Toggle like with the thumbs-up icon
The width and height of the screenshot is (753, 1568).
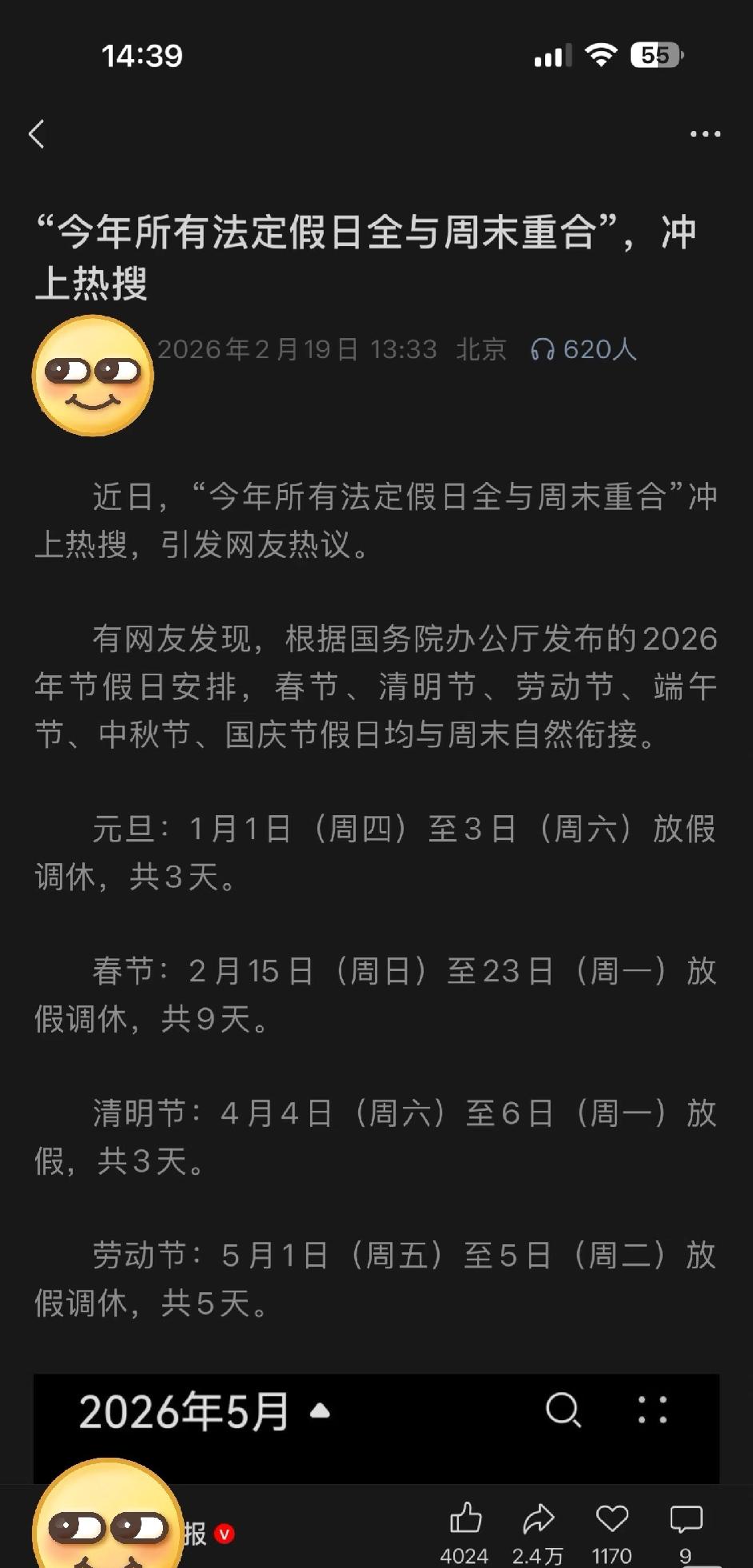click(x=466, y=1517)
